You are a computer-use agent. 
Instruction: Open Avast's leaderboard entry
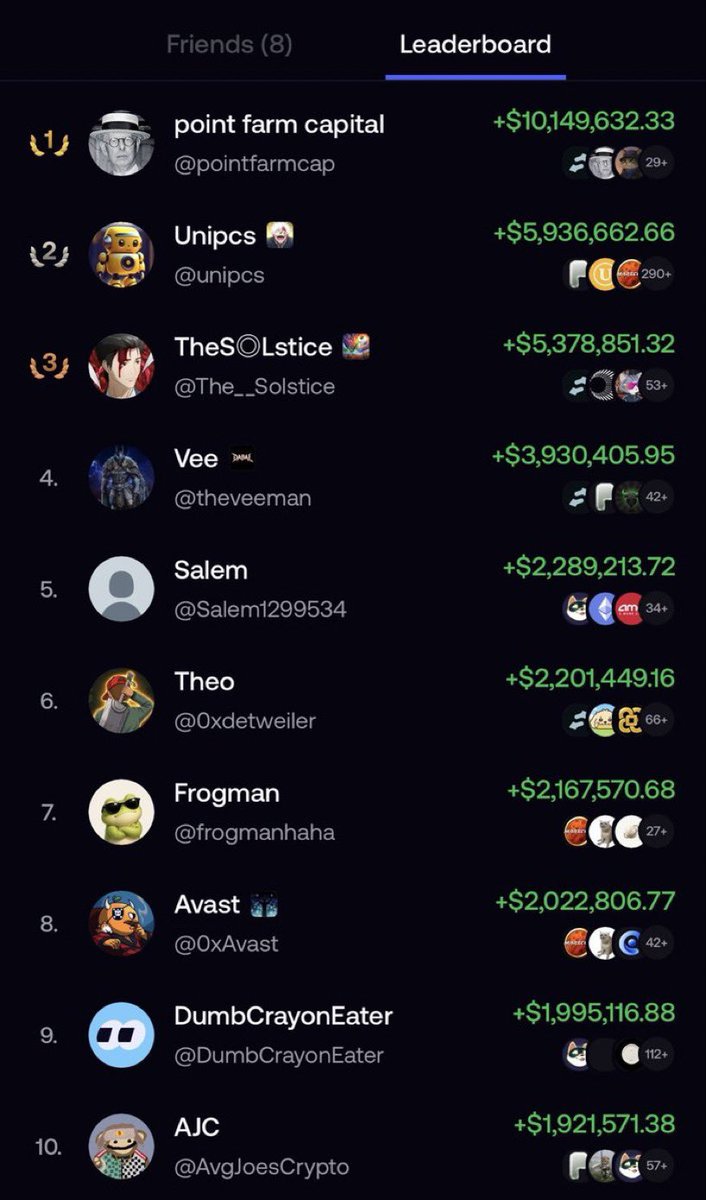click(x=353, y=923)
